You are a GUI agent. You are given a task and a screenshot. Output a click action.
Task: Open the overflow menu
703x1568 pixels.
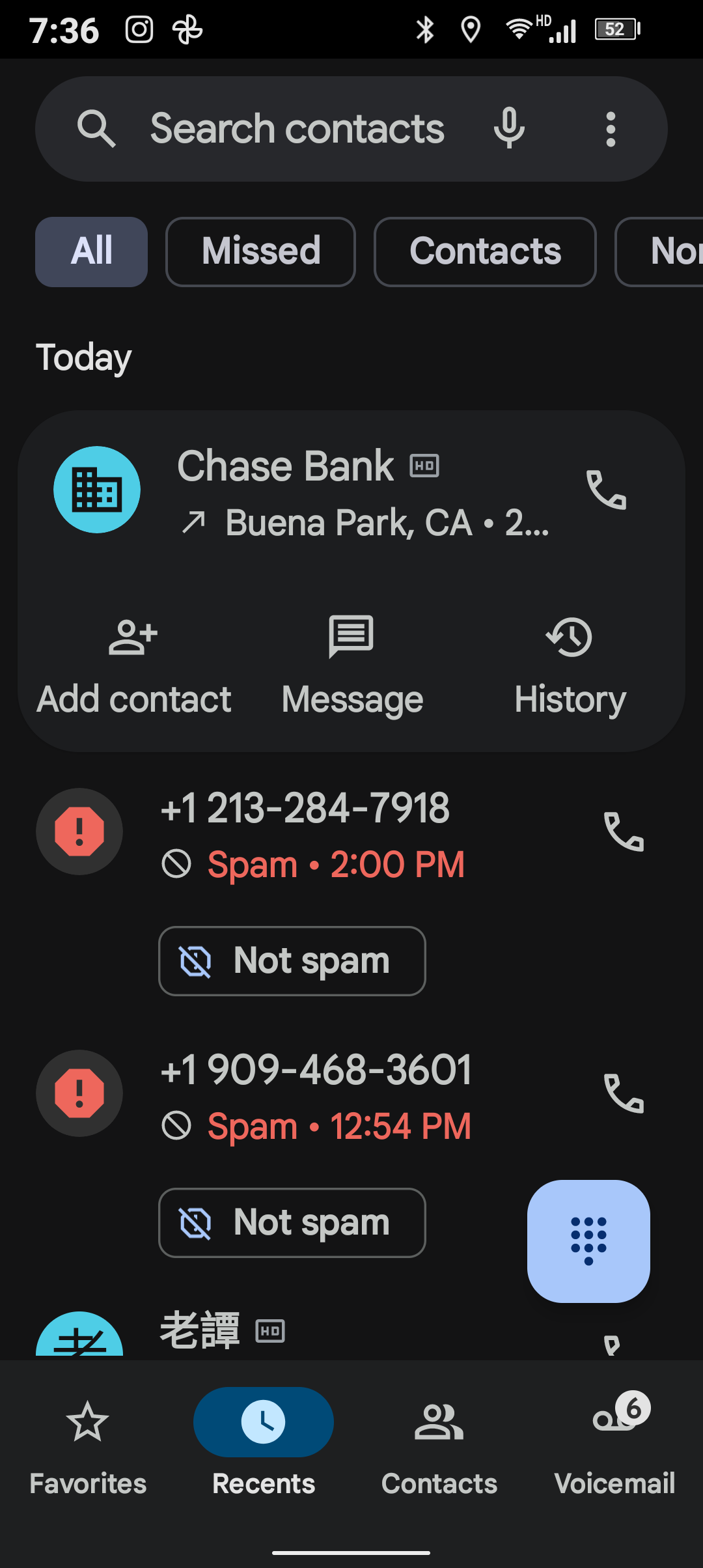tap(611, 129)
